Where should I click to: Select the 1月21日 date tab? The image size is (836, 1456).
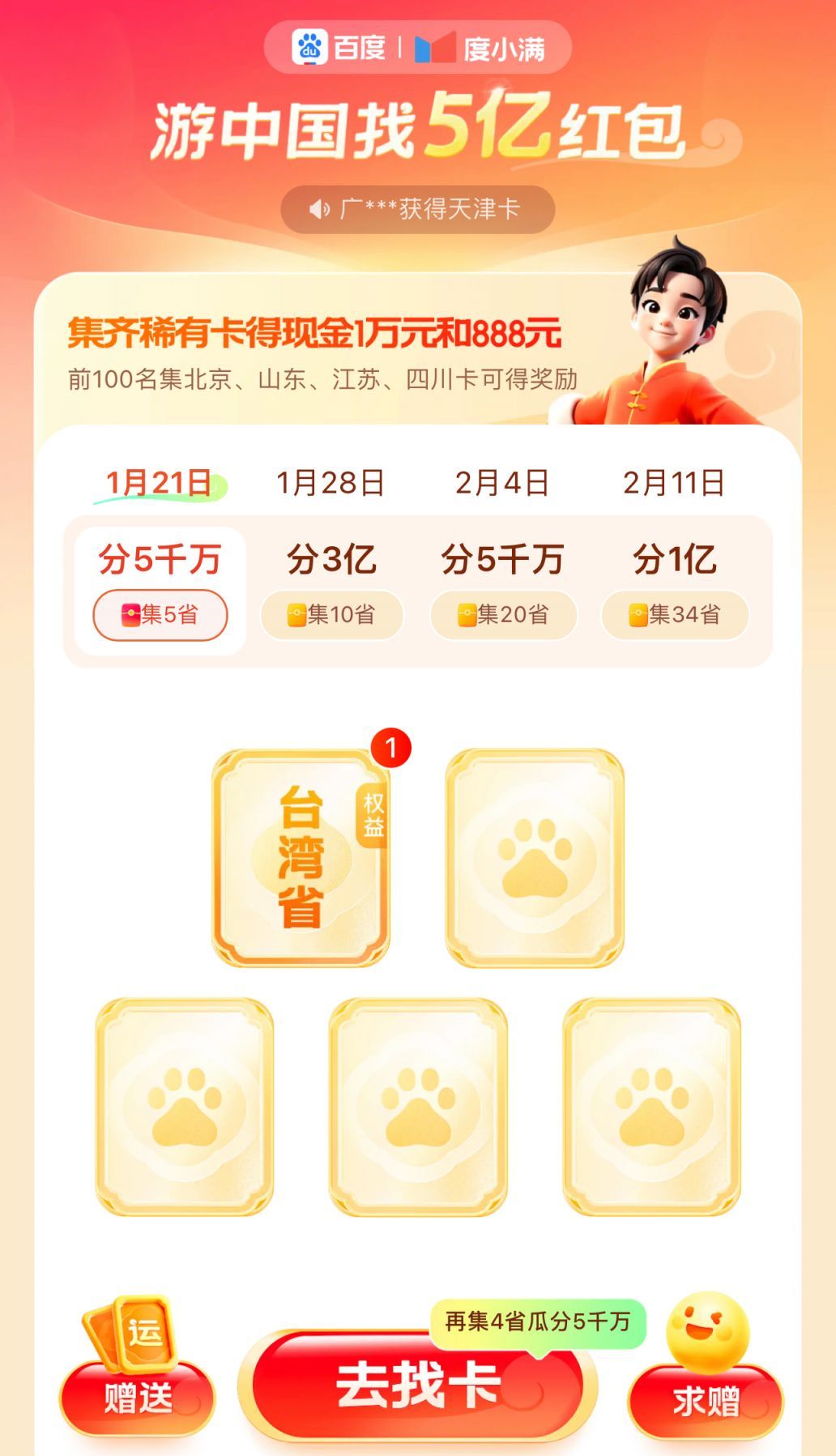(x=159, y=483)
